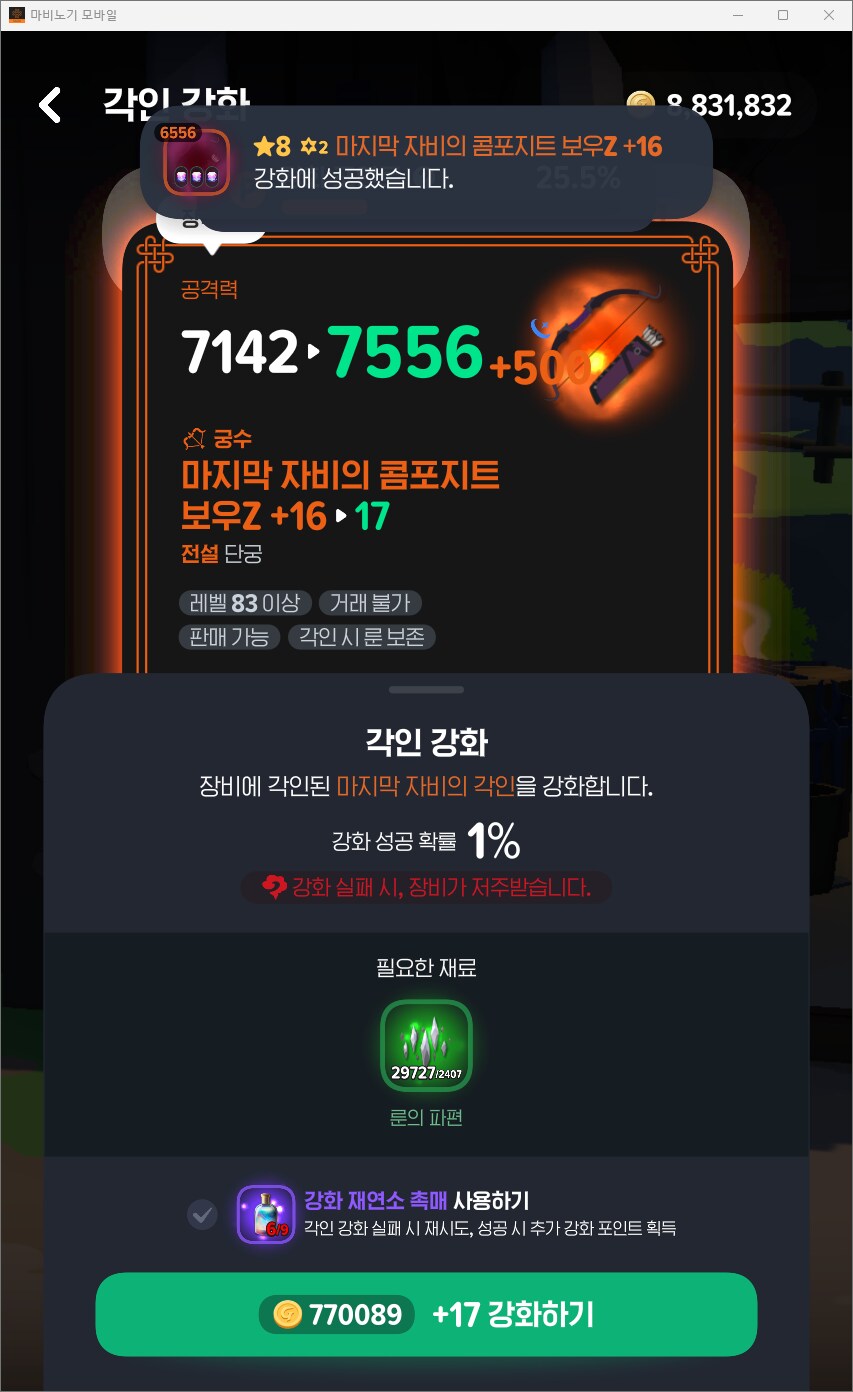Screen dimensions: 853x1392
Task: Toggle the 강화 재연소 촉매 사용하기 checkbox
Action: [203, 1214]
